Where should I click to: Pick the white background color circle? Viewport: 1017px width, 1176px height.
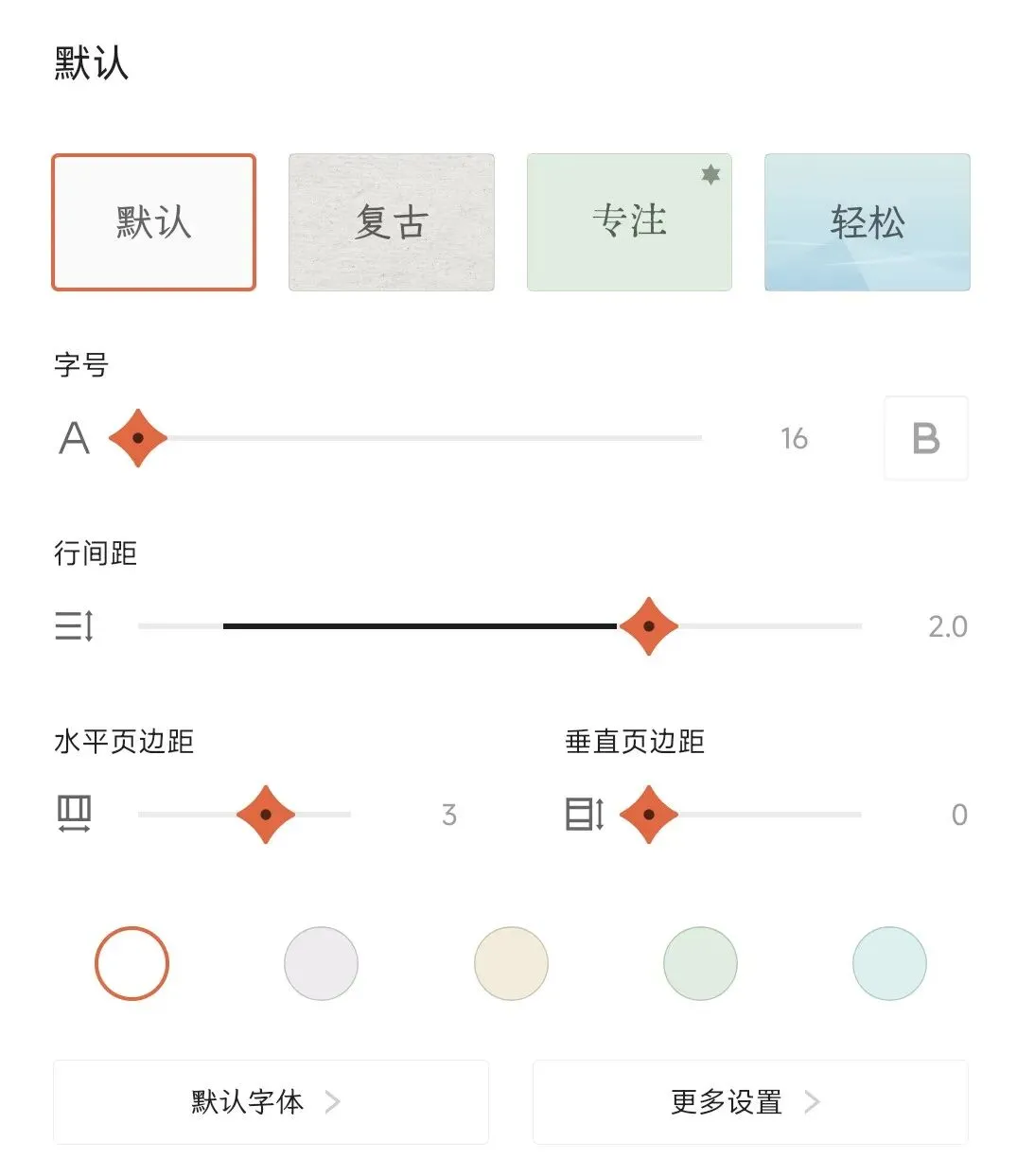[132, 963]
